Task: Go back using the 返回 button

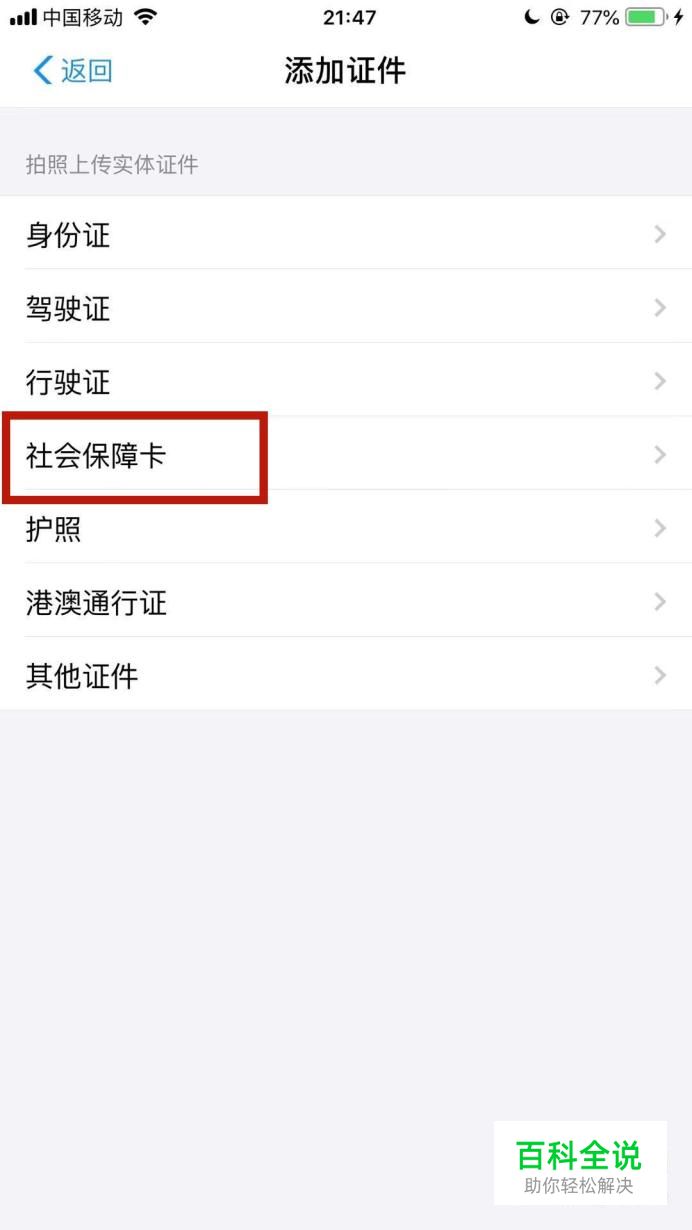Action: coord(73,71)
